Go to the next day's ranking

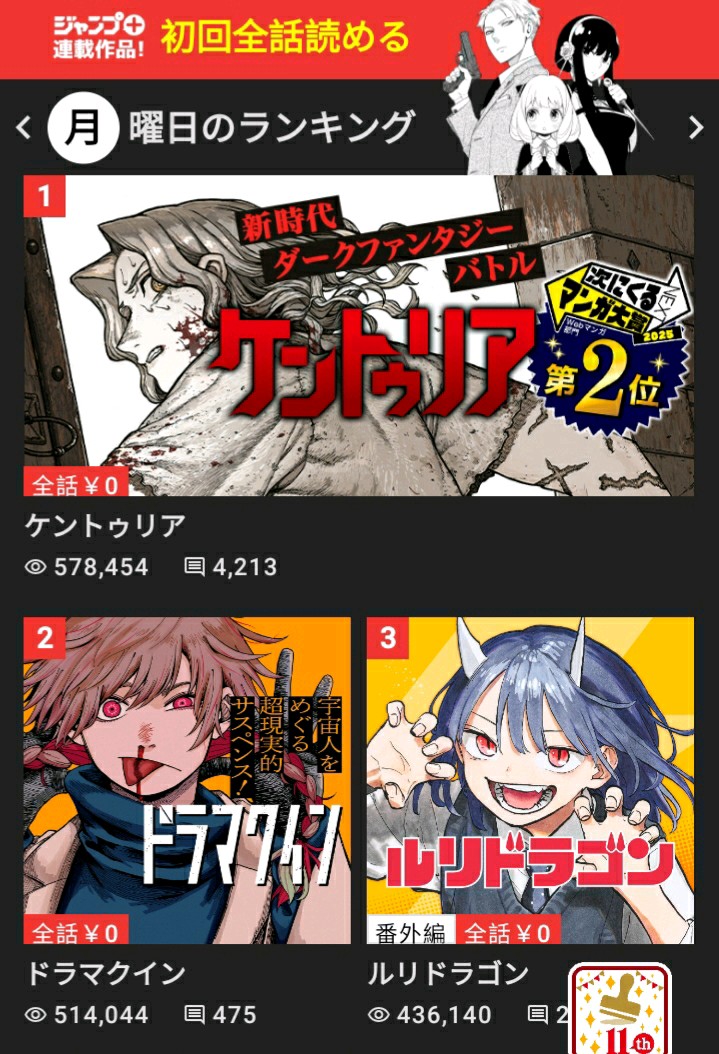pyautogui.click(x=696, y=128)
